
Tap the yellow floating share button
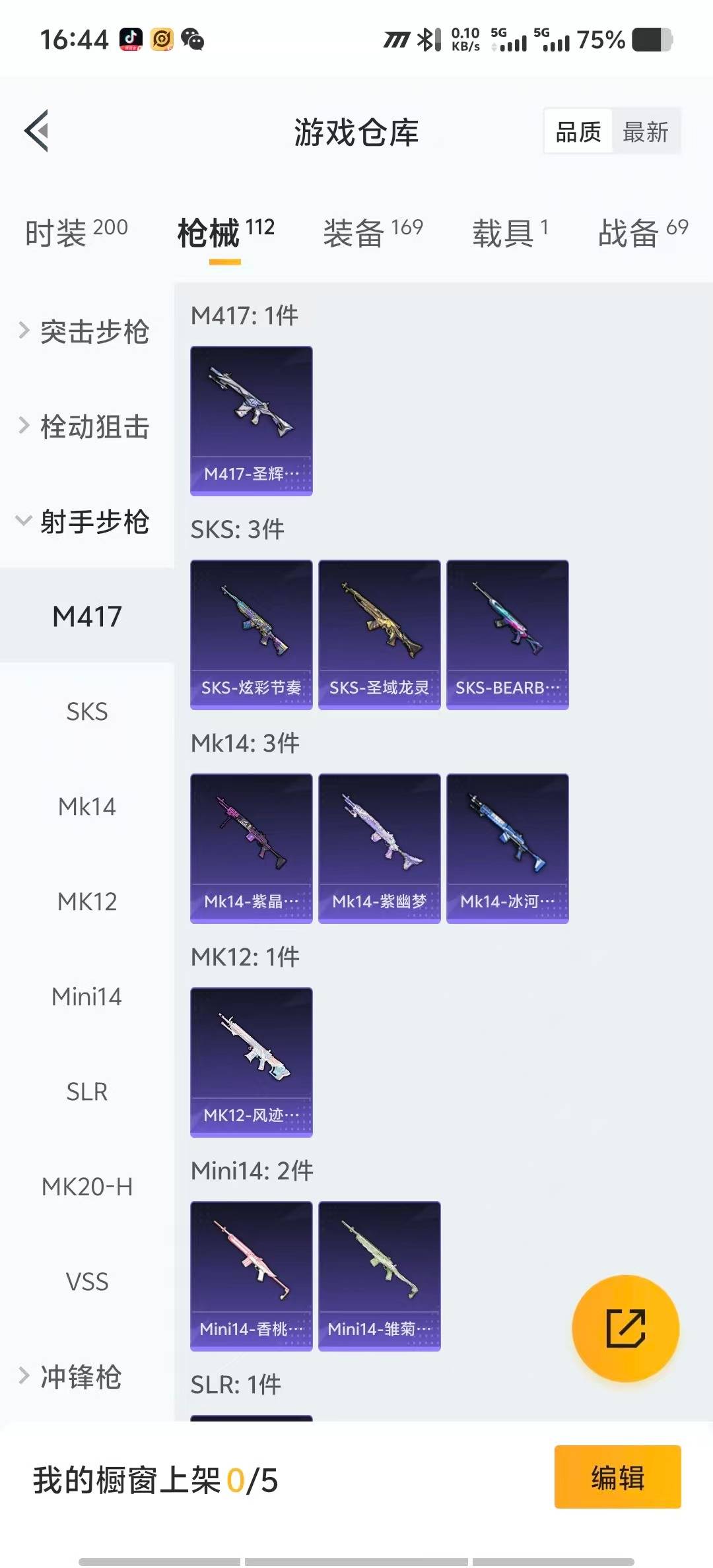(x=625, y=1328)
